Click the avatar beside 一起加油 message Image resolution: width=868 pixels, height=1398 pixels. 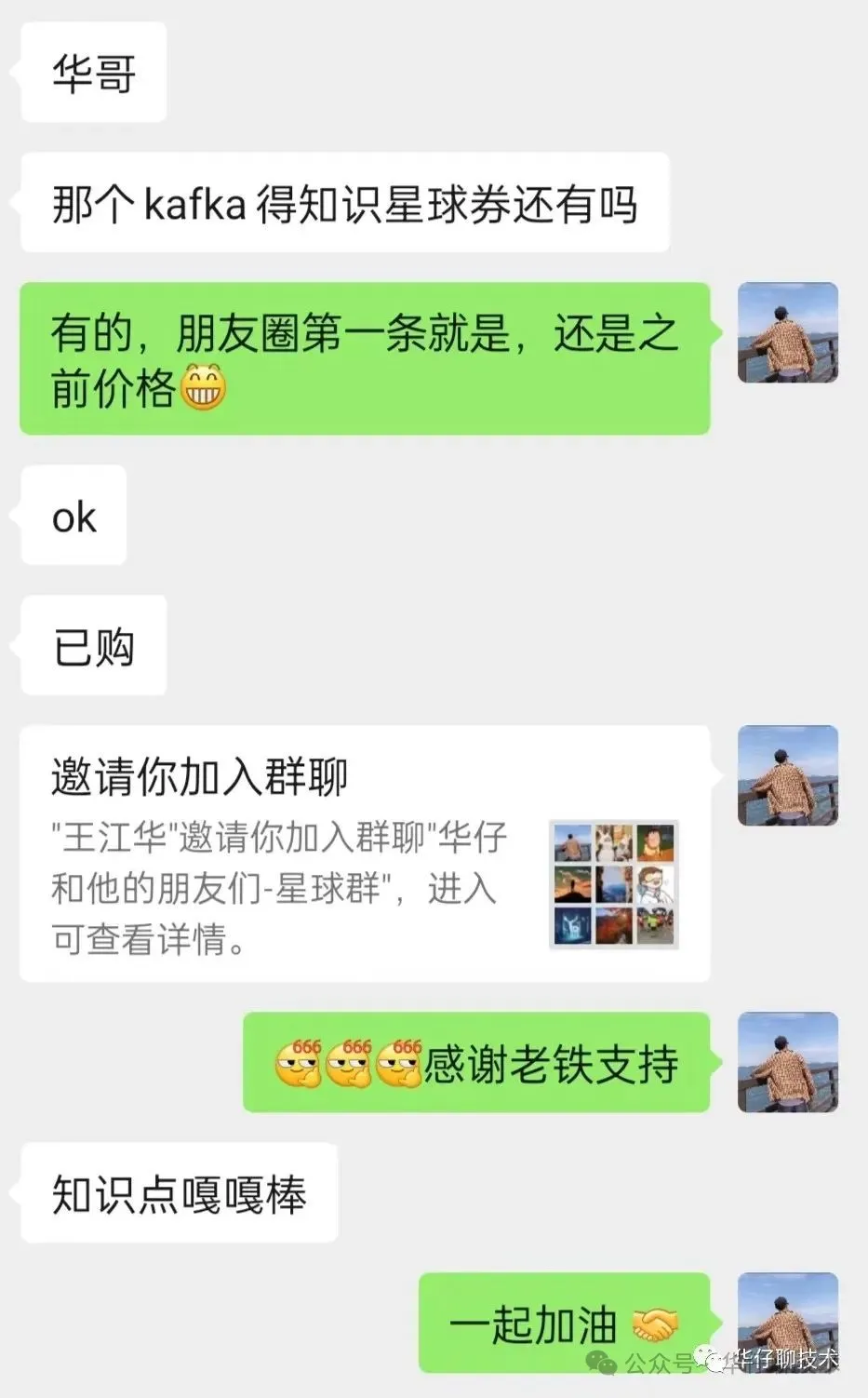click(787, 1323)
